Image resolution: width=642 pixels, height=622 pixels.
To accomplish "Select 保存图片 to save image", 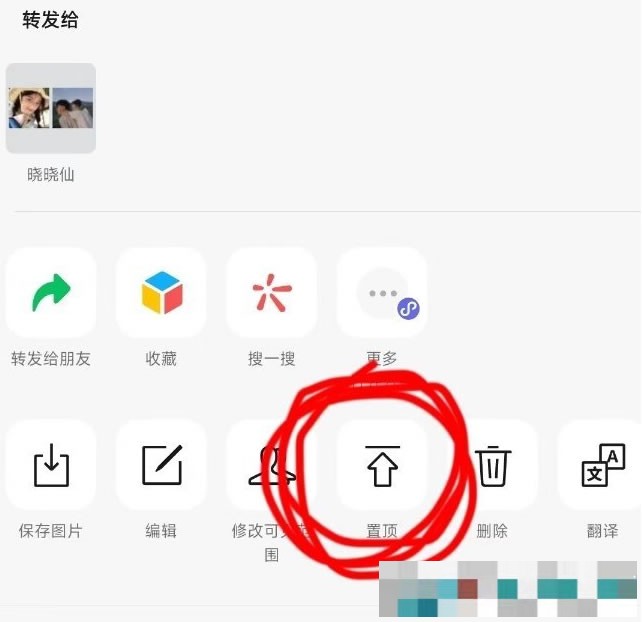I will [51, 465].
